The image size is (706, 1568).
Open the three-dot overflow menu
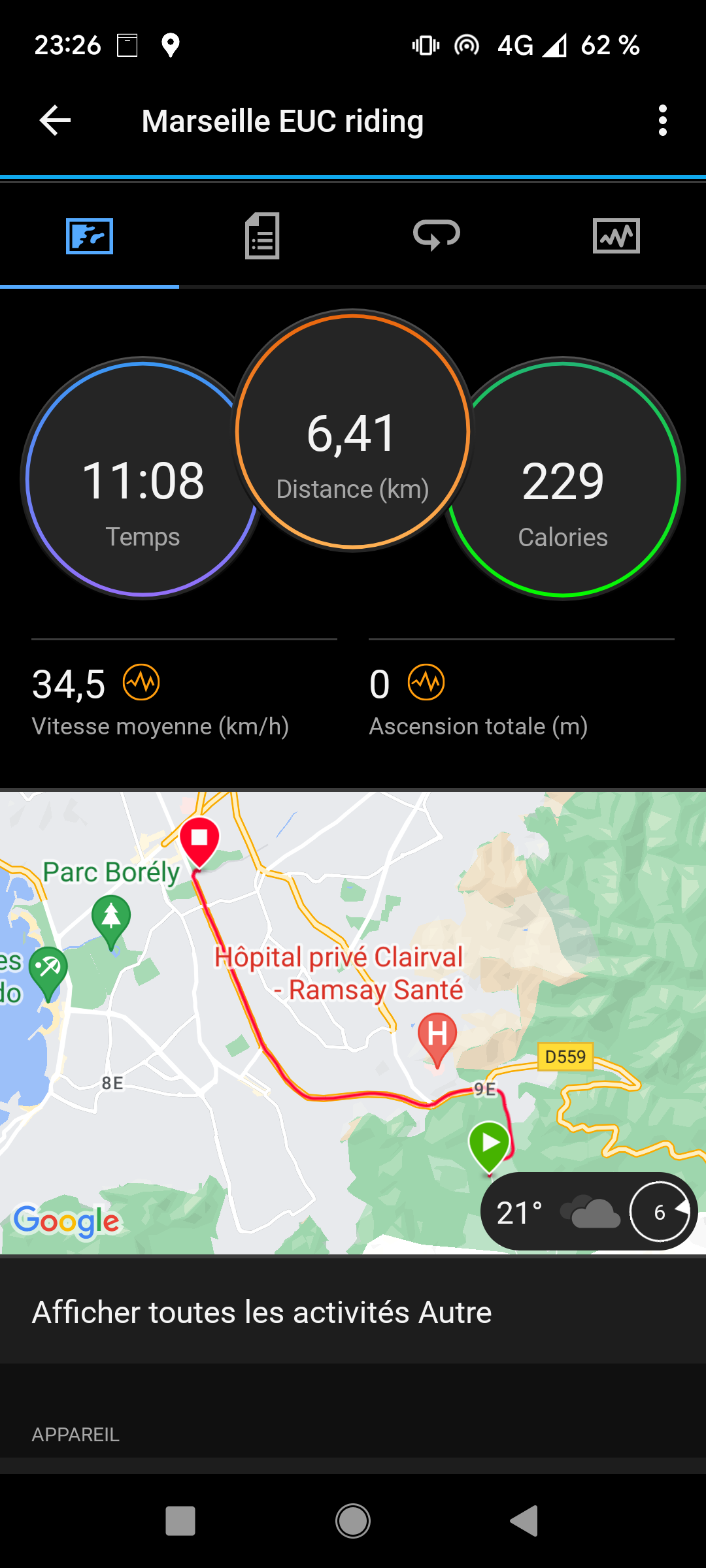tap(663, 121)
